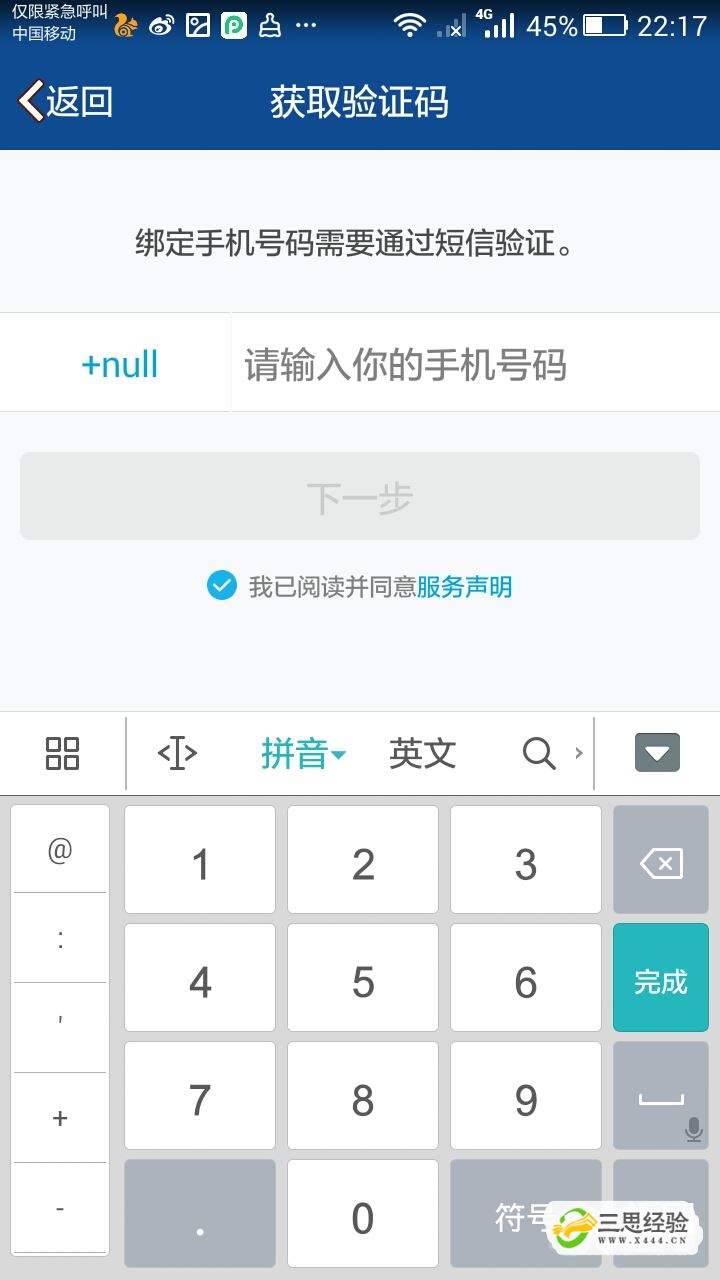Viewport: 720px width, 1280px height.
Task: Open the 服务声明 service statement link
Action: (x=464, y=587)
